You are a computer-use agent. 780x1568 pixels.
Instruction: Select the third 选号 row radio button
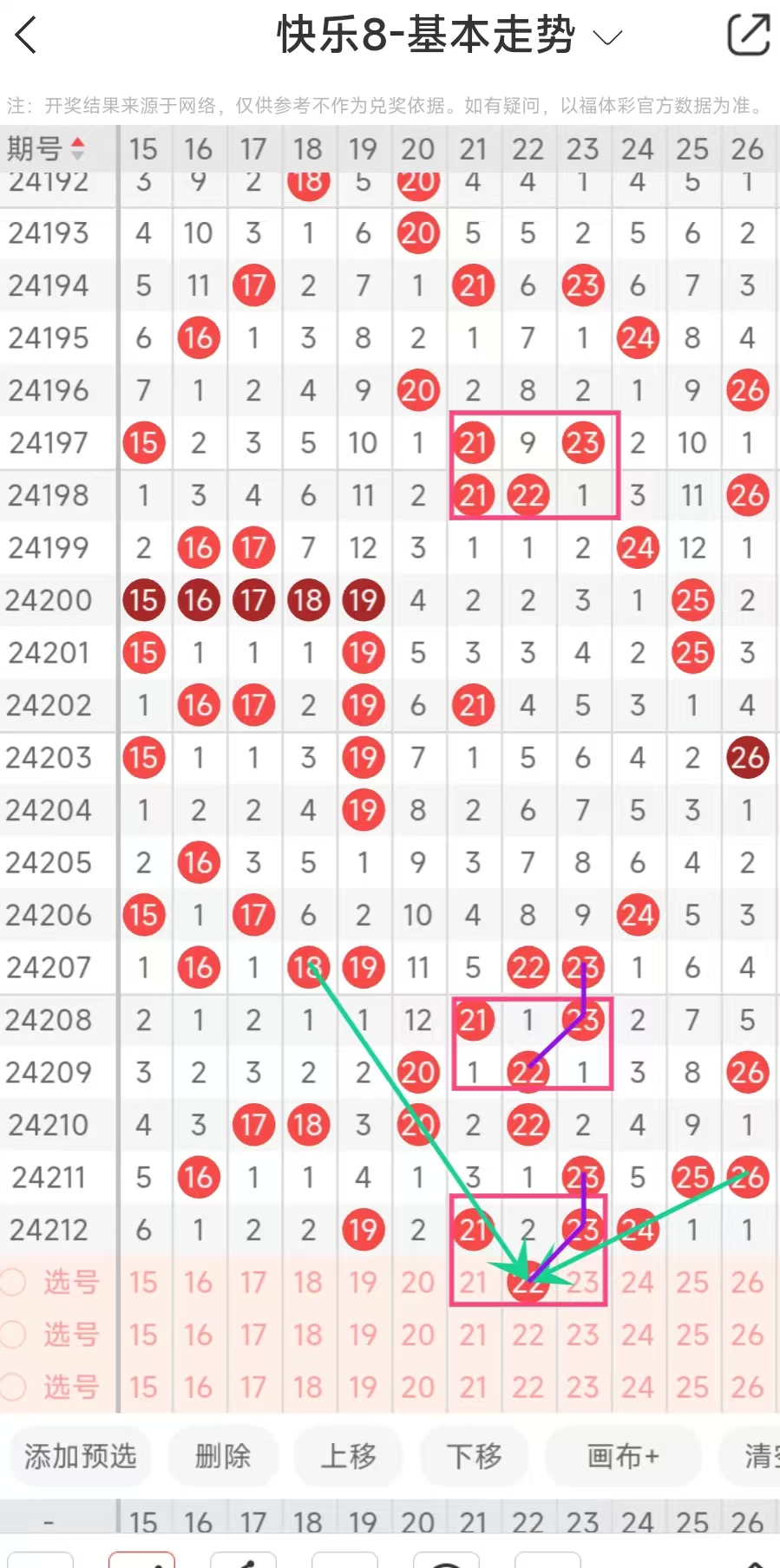click(13, 1387)
